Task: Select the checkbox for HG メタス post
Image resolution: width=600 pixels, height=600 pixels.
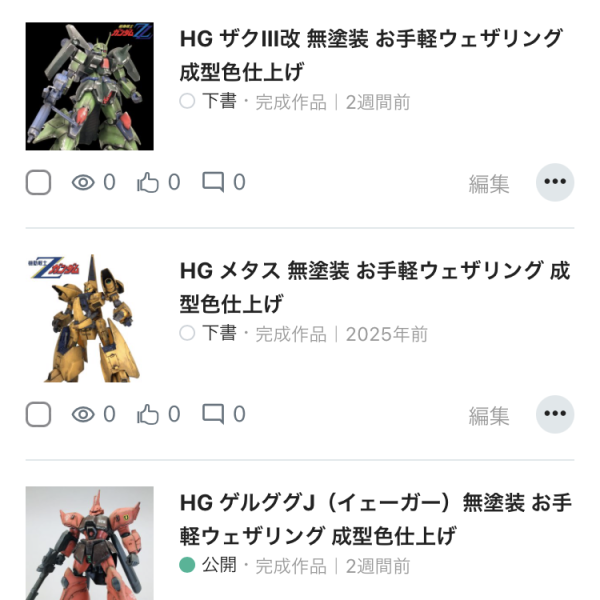Action: click(x=38, y=414)
